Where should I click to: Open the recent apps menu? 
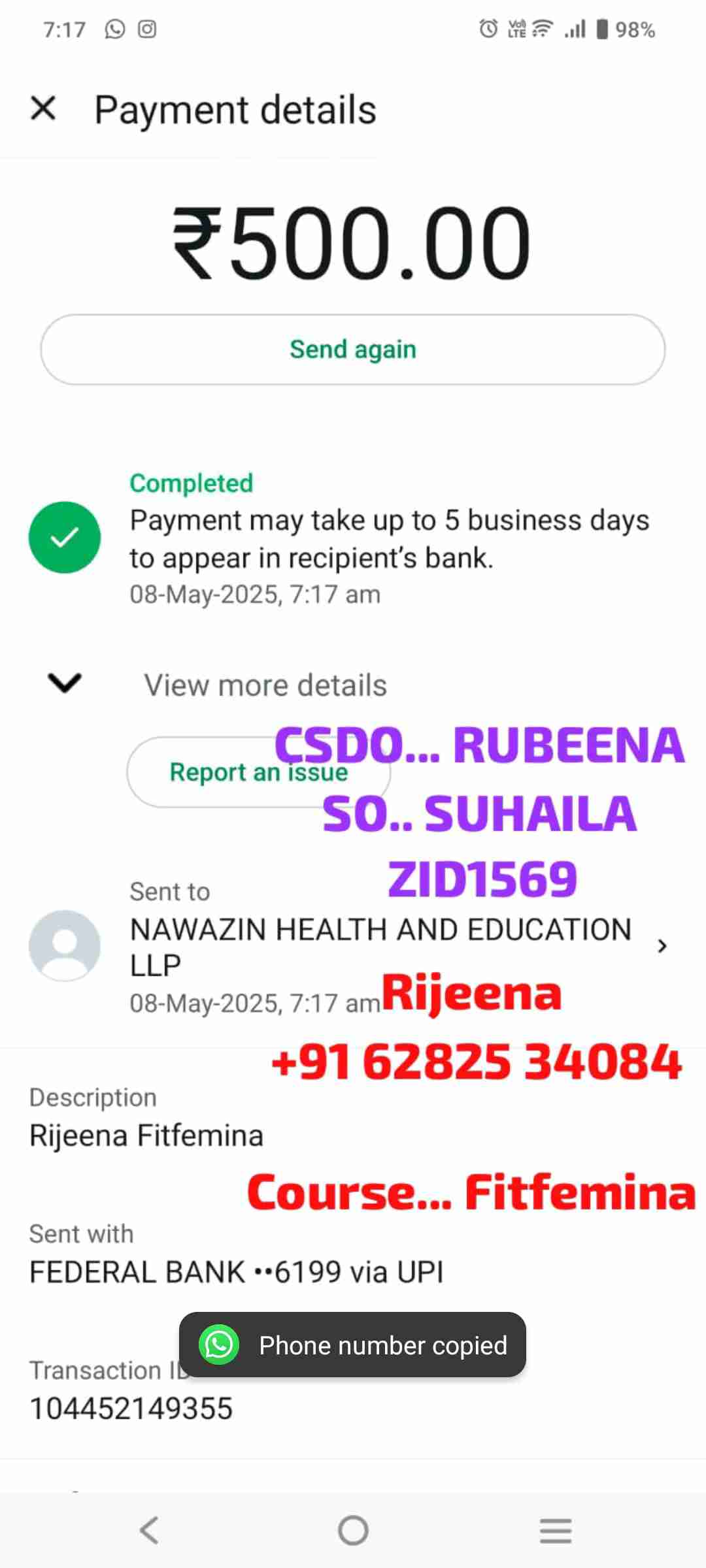pyautogui.click(x=556, y=1530)
